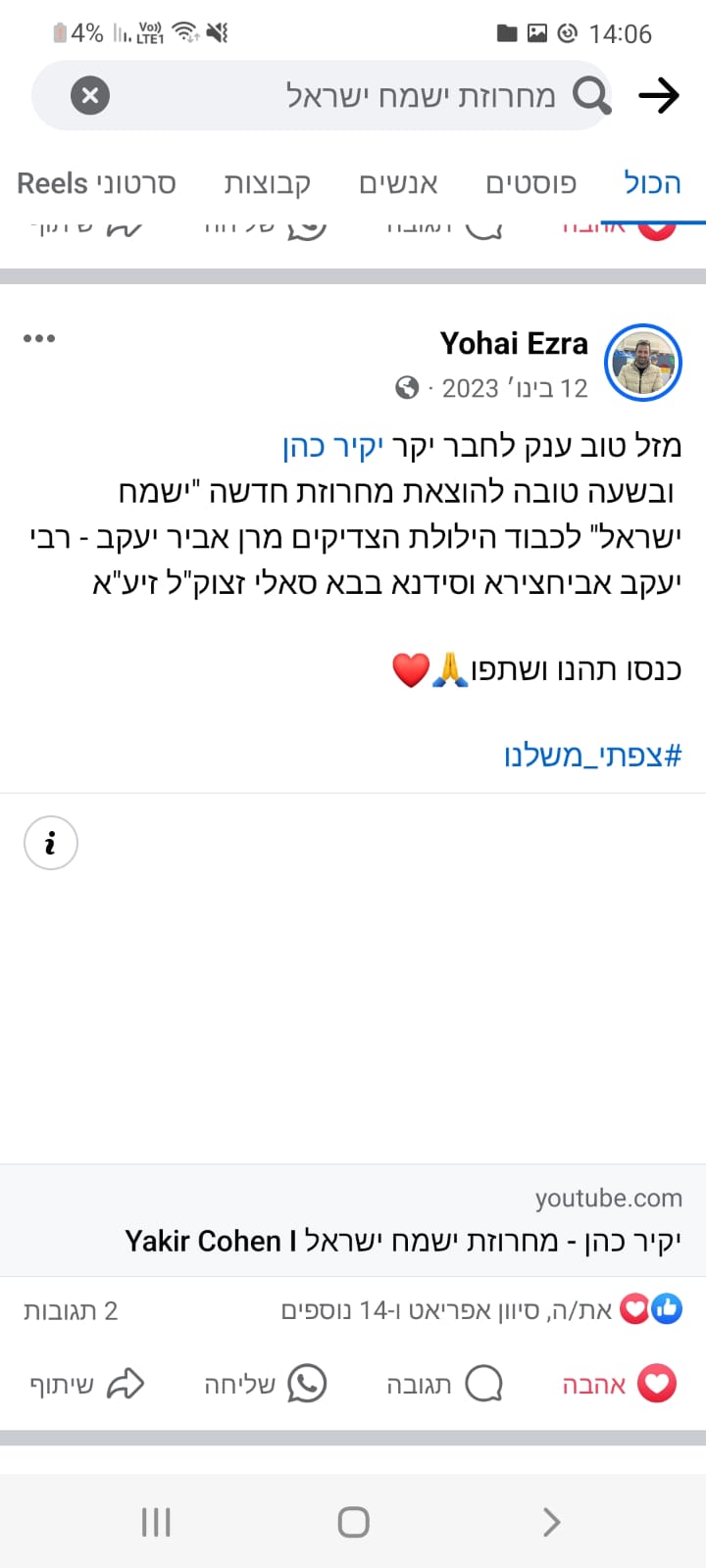The image size is (706, 1568).
Task: Open the three-dot menu on Yohai Ezra's post
Action: pyautogui.click(x=39, y=339)
